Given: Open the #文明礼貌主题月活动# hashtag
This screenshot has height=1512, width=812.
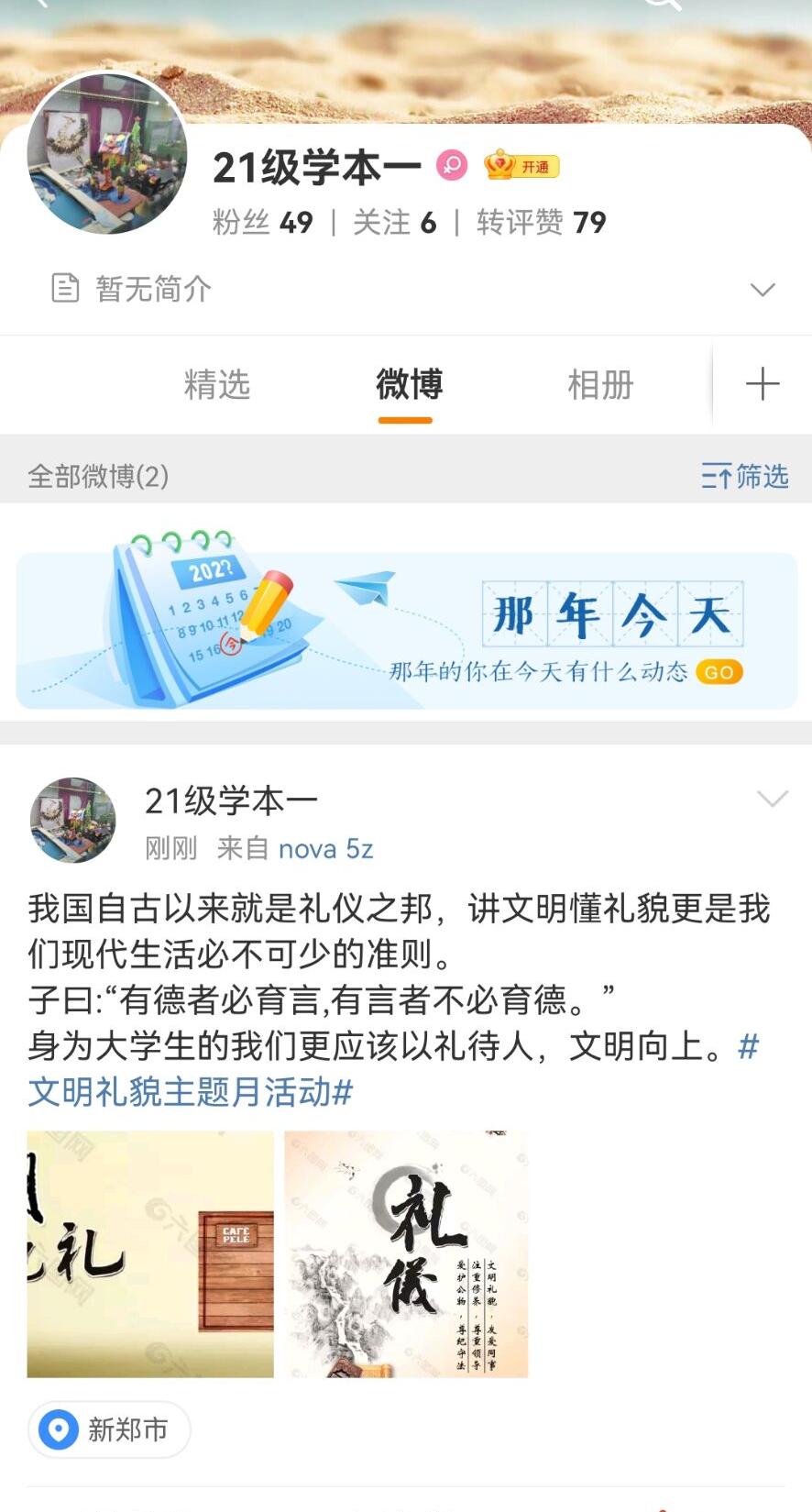Looking at the screenshot, I should (x=191, y=1092).
